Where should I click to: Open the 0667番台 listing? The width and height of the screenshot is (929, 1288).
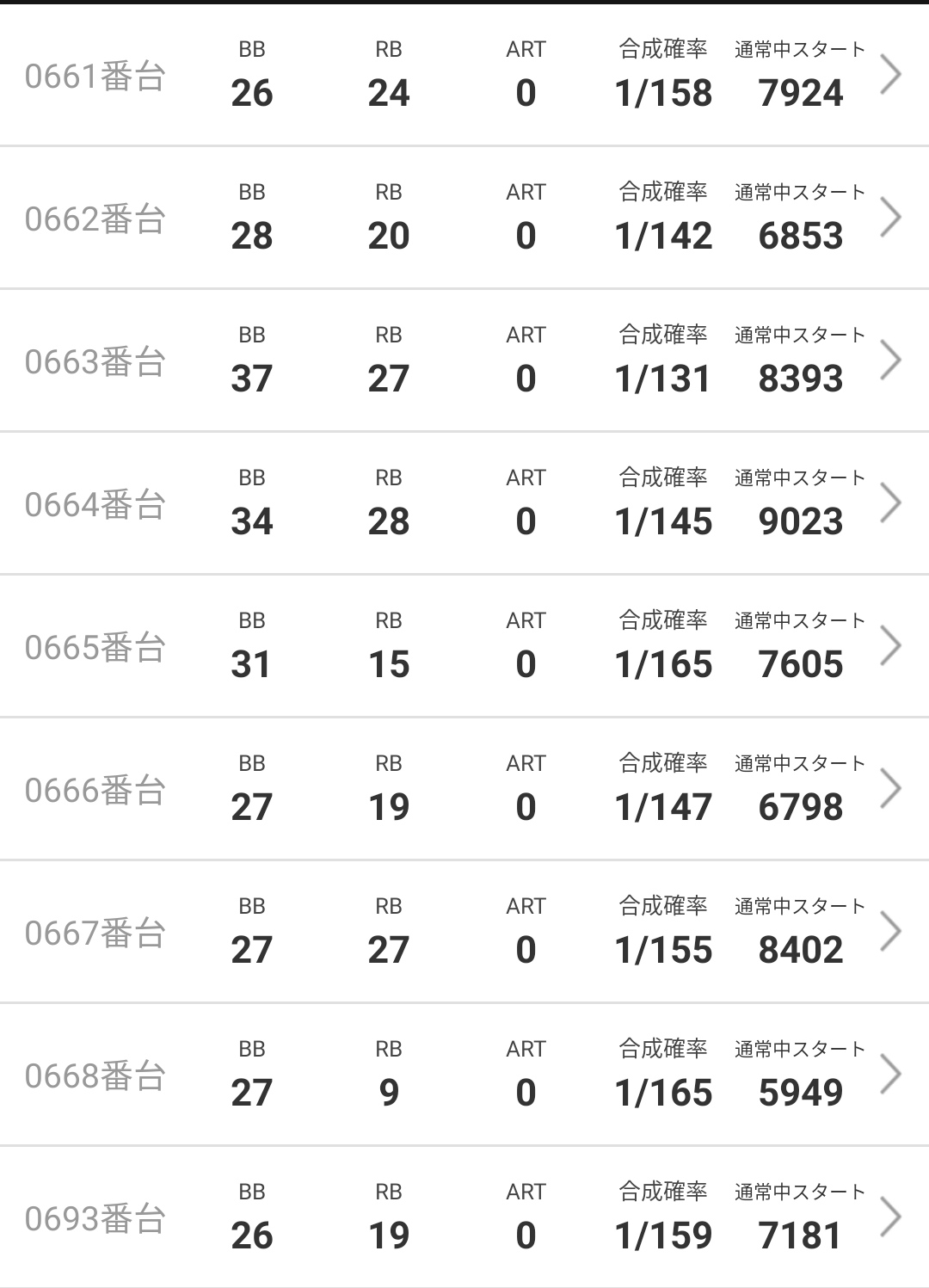pos(464,933)
